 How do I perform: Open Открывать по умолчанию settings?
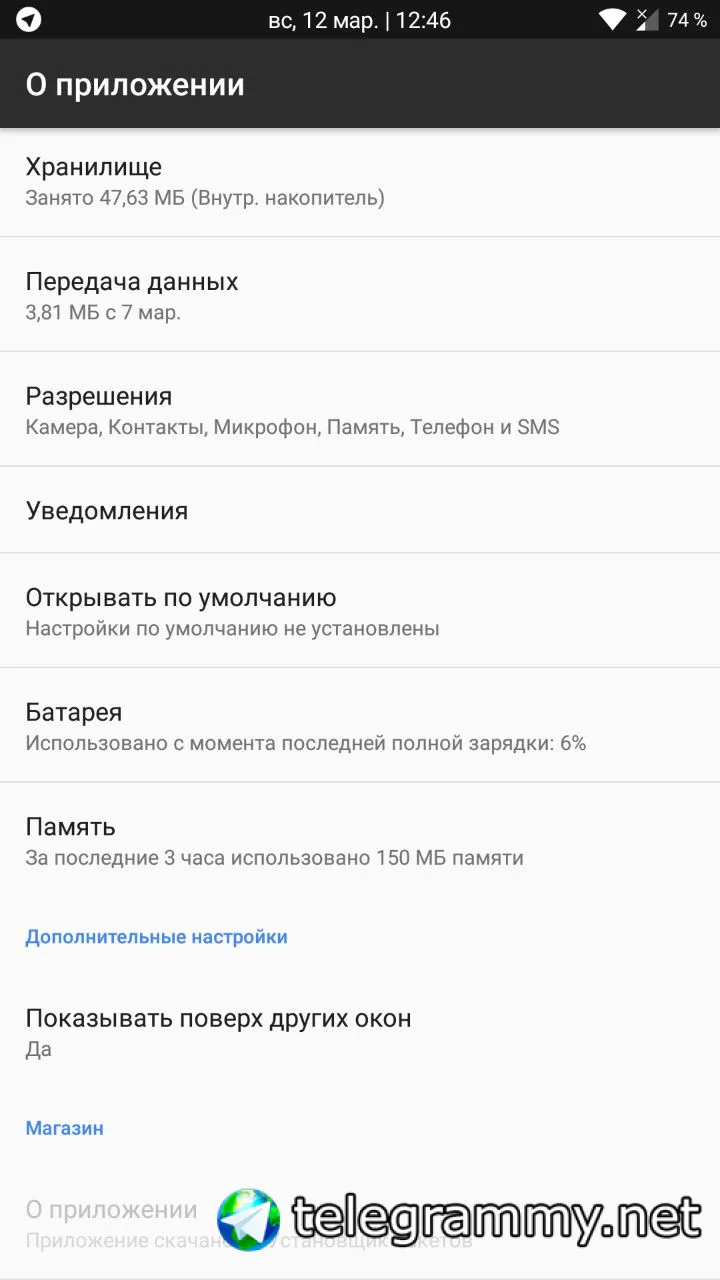(x=360, y=611)
